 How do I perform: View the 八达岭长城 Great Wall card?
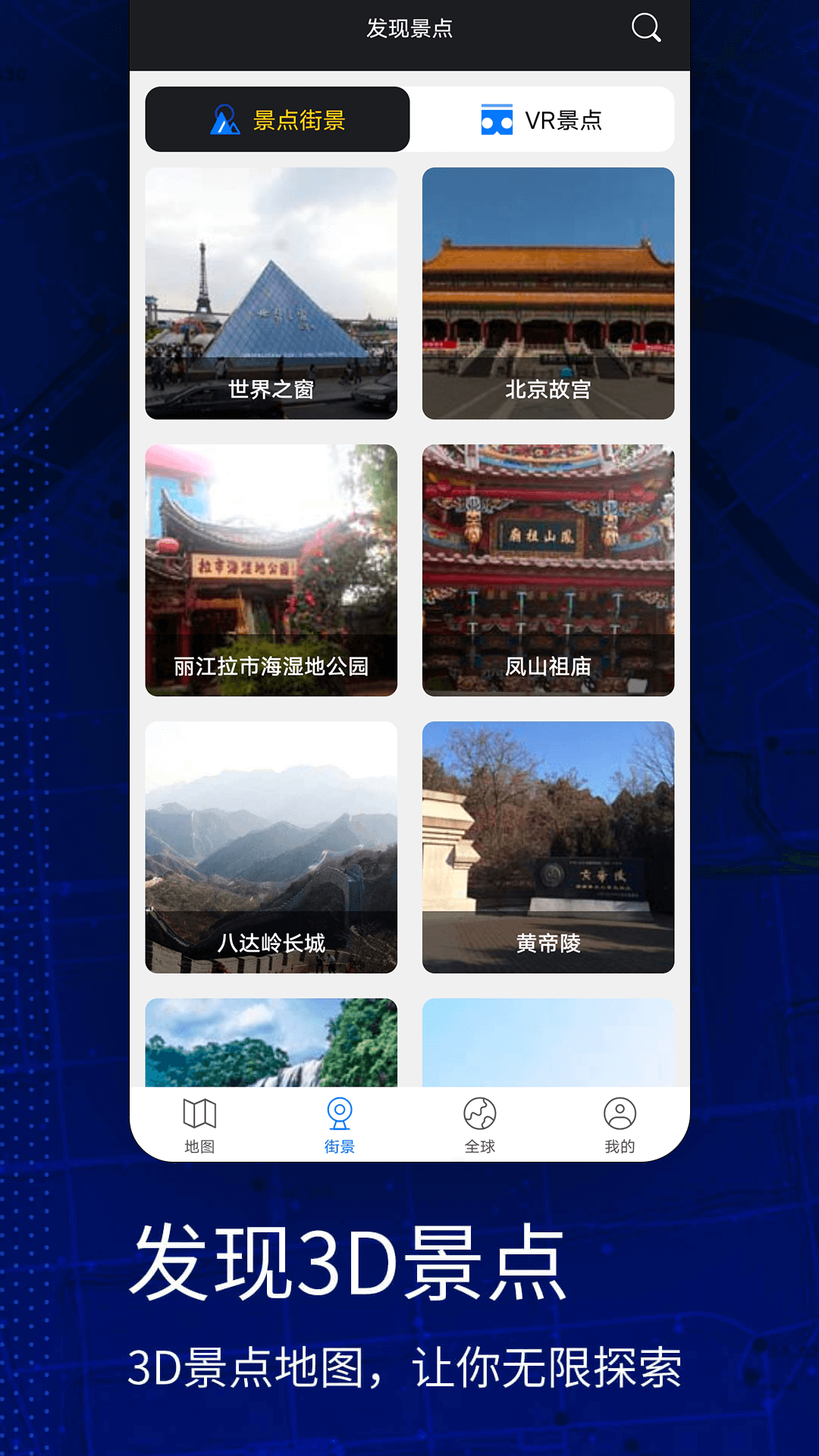[271, 847]
